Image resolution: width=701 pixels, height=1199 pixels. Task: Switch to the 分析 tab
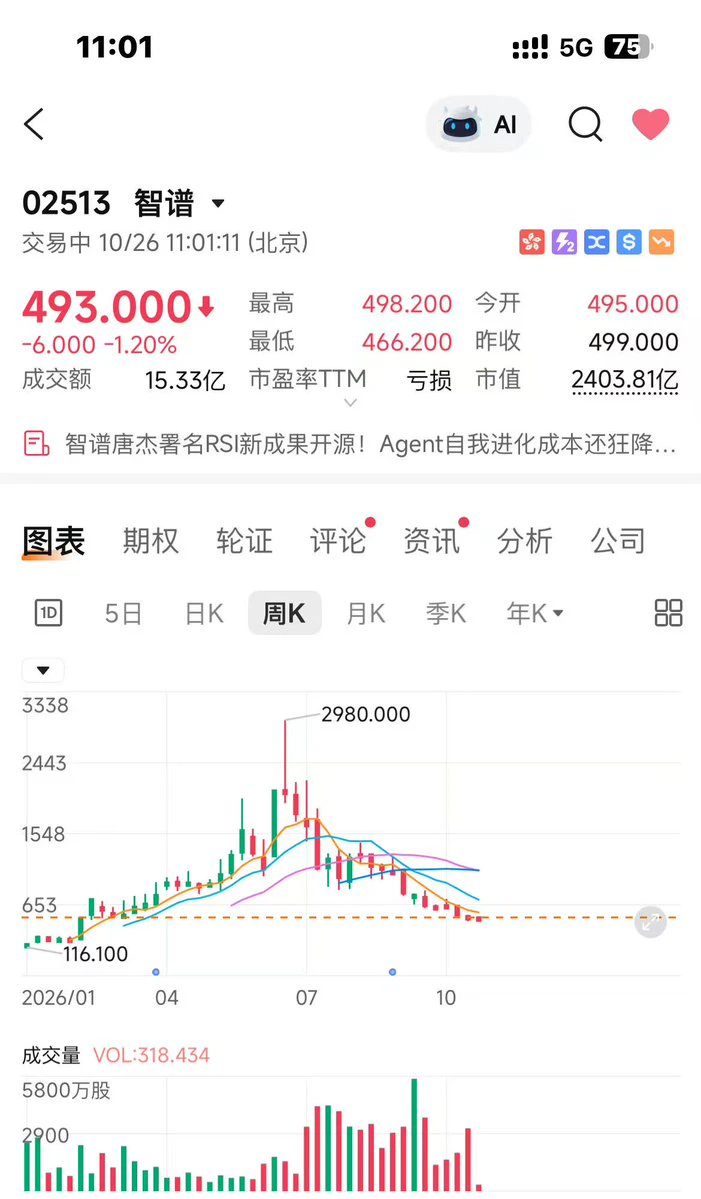coord(524,541)
